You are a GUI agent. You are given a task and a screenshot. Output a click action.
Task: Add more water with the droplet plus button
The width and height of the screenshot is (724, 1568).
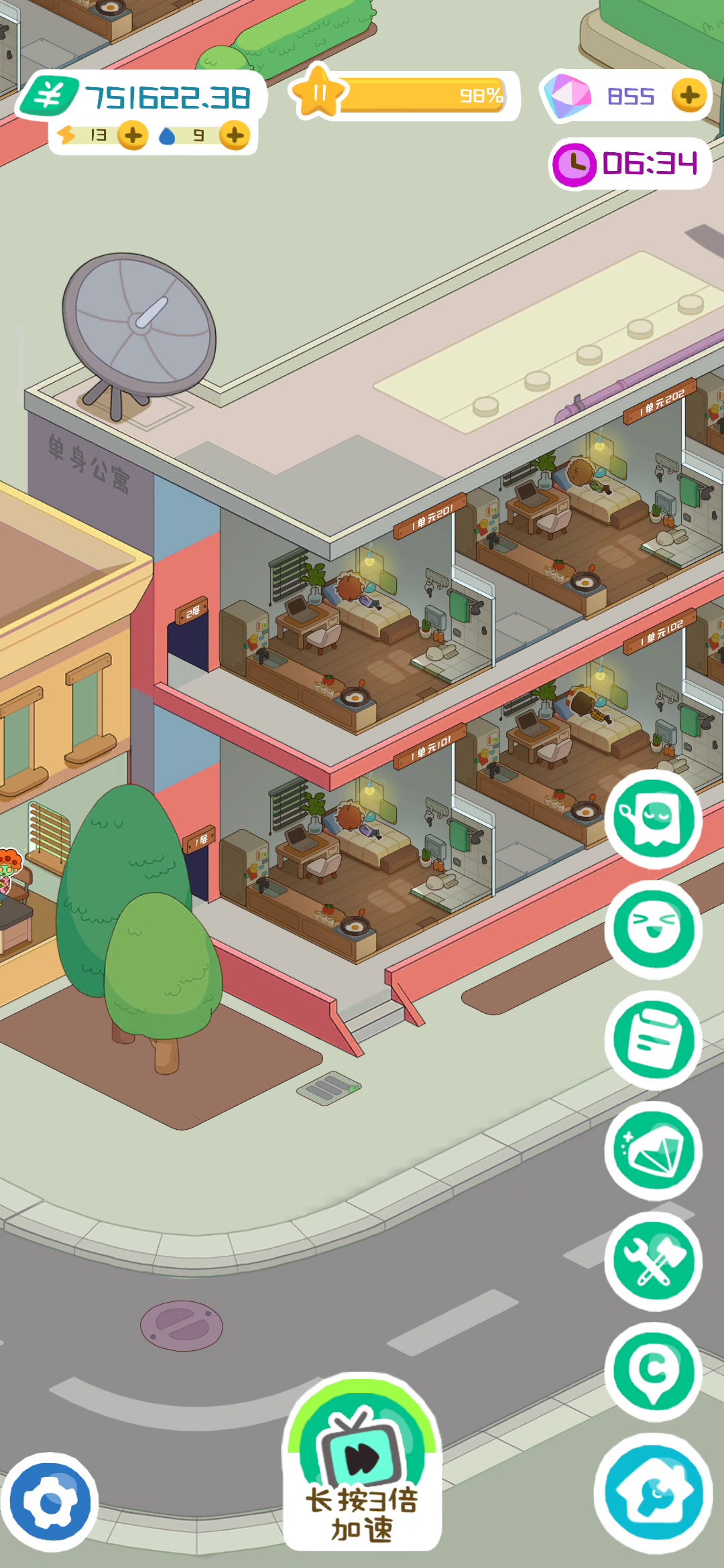click(235, 135)
